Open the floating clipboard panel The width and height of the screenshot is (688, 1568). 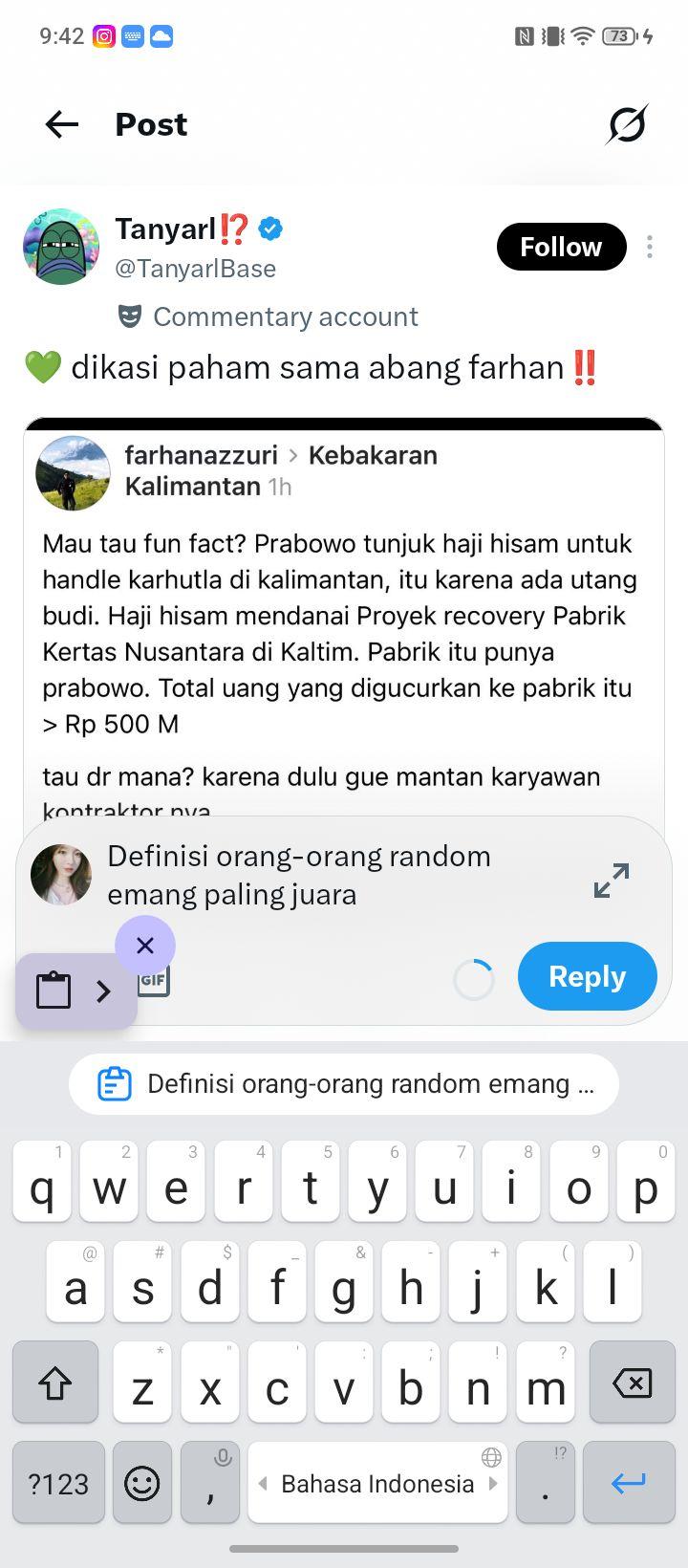(x=76, y=991)
